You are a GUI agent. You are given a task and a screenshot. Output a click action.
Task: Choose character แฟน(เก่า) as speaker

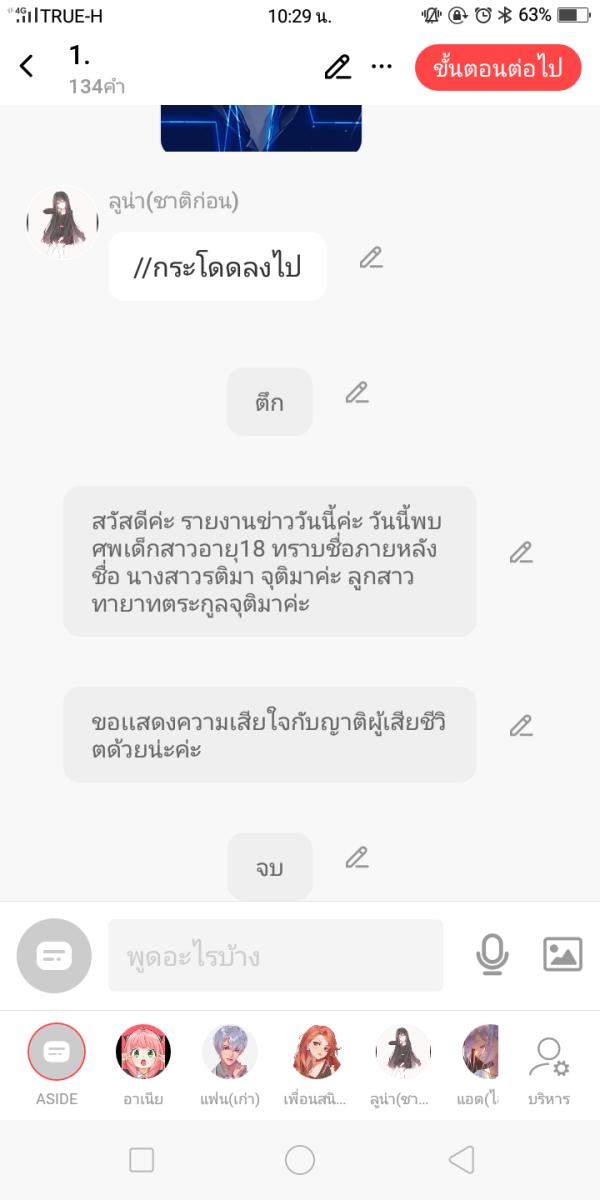coord(230,1053)
